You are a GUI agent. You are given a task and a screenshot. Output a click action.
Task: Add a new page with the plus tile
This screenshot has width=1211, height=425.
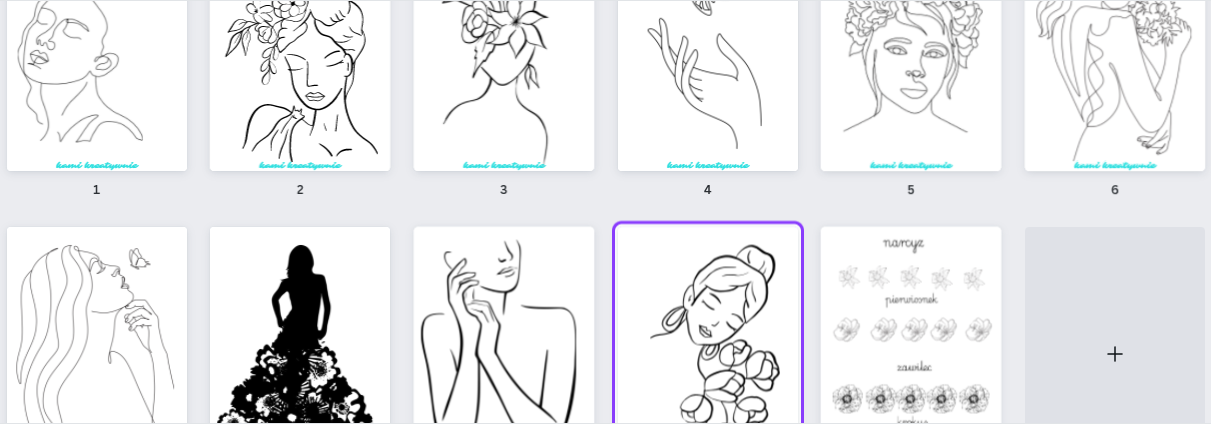click(1115, 354)
